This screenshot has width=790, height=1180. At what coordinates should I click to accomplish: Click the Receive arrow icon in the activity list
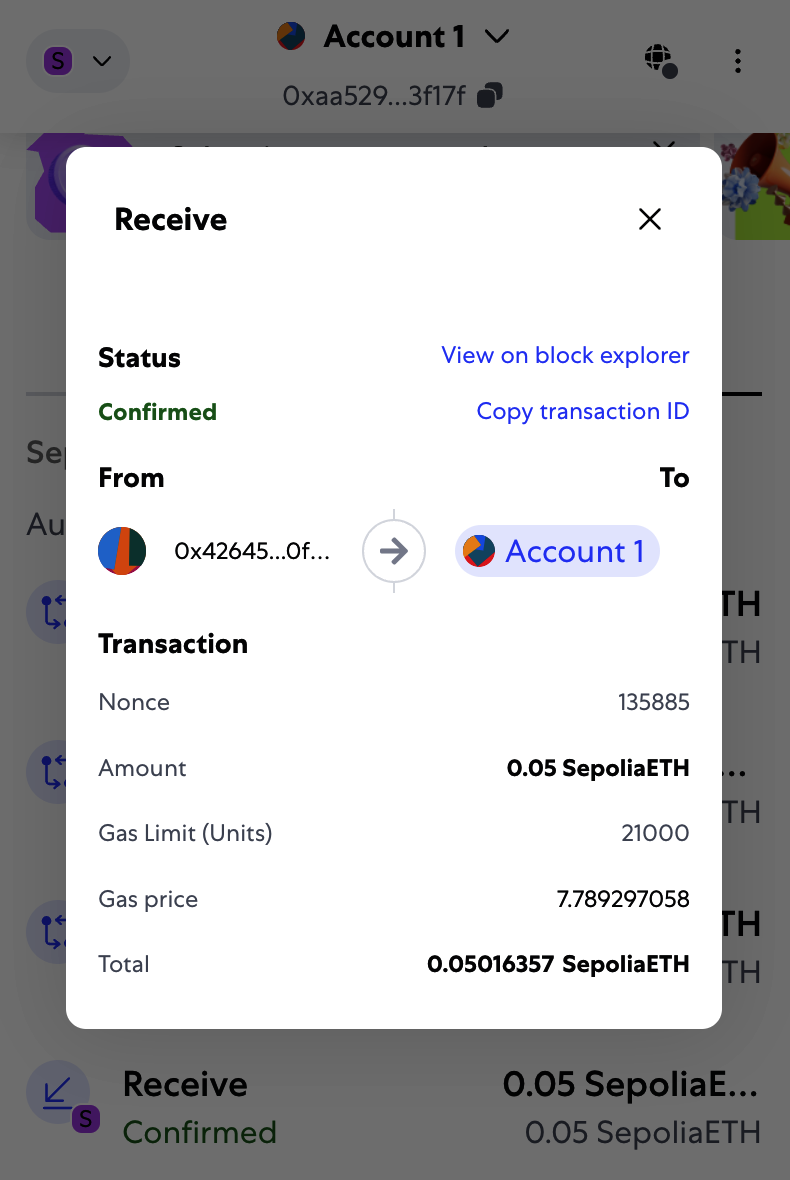pyautogui.click(x=58, y=1093)
